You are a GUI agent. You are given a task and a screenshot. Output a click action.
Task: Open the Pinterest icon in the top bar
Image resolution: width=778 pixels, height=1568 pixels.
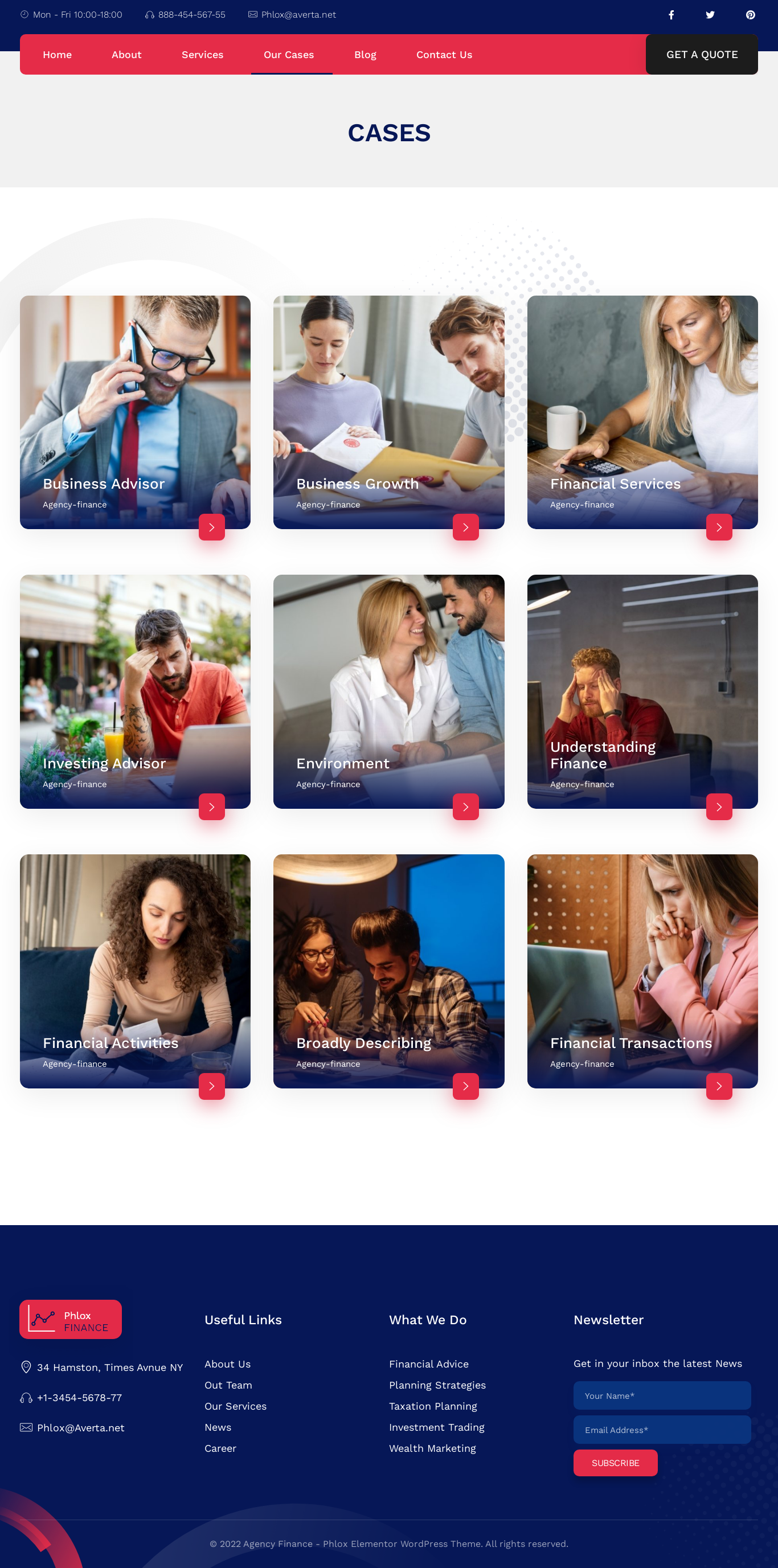[x=750, y=15]
